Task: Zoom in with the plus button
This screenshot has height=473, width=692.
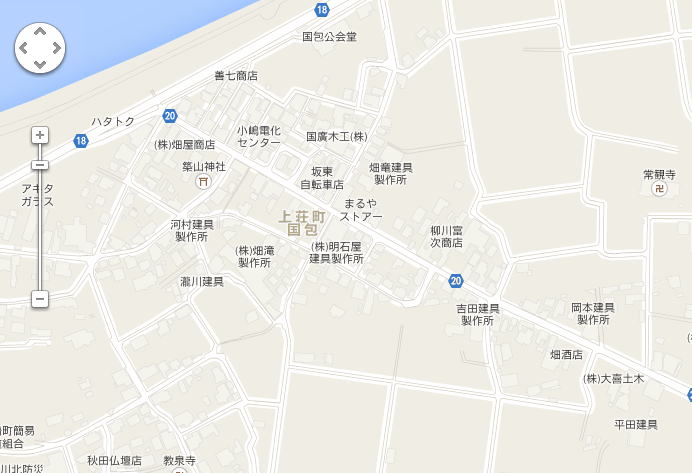Action: (x=39, y=134)
